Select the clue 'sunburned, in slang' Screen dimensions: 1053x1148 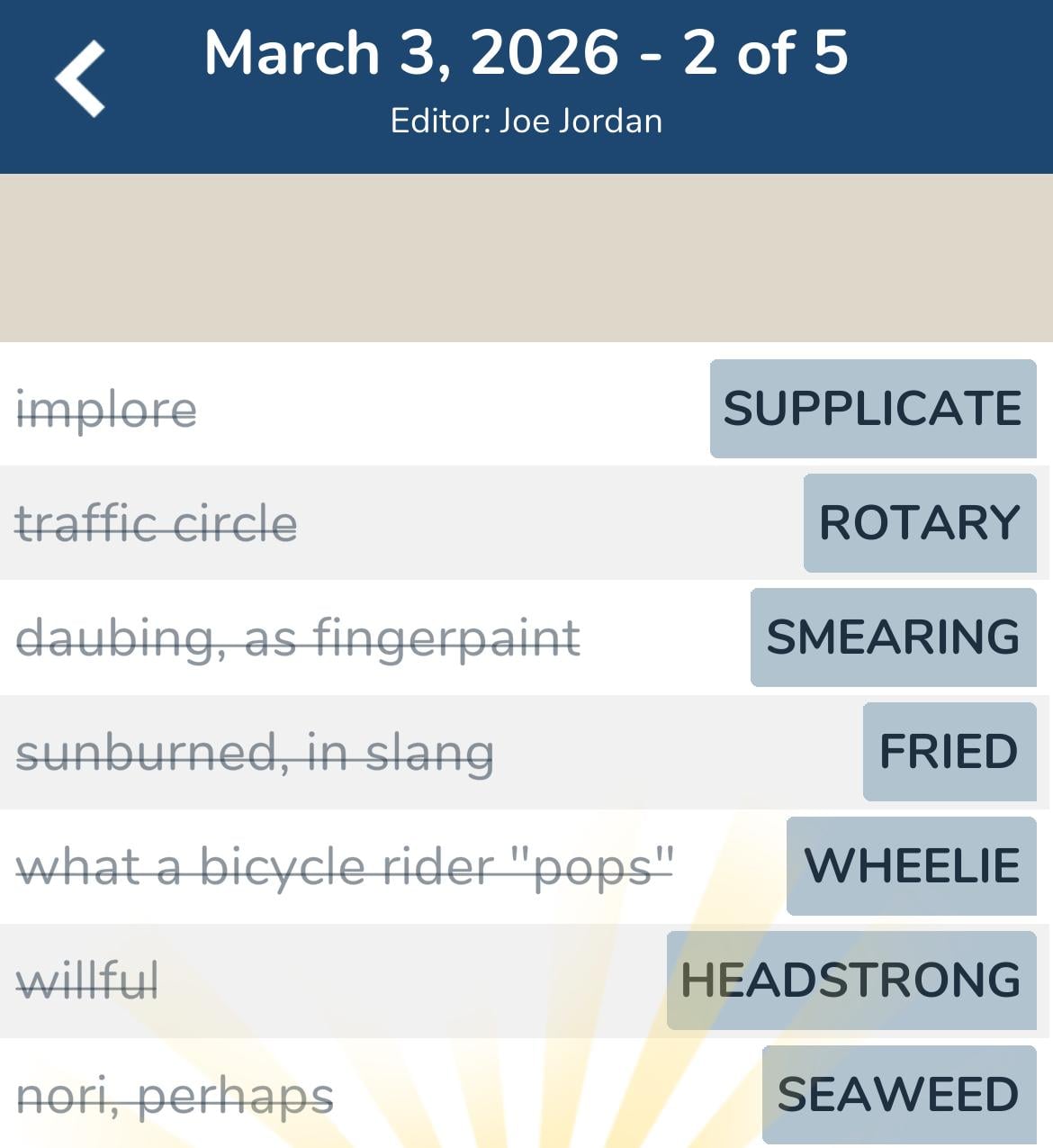pyautogui.click(x=255, y=752)
